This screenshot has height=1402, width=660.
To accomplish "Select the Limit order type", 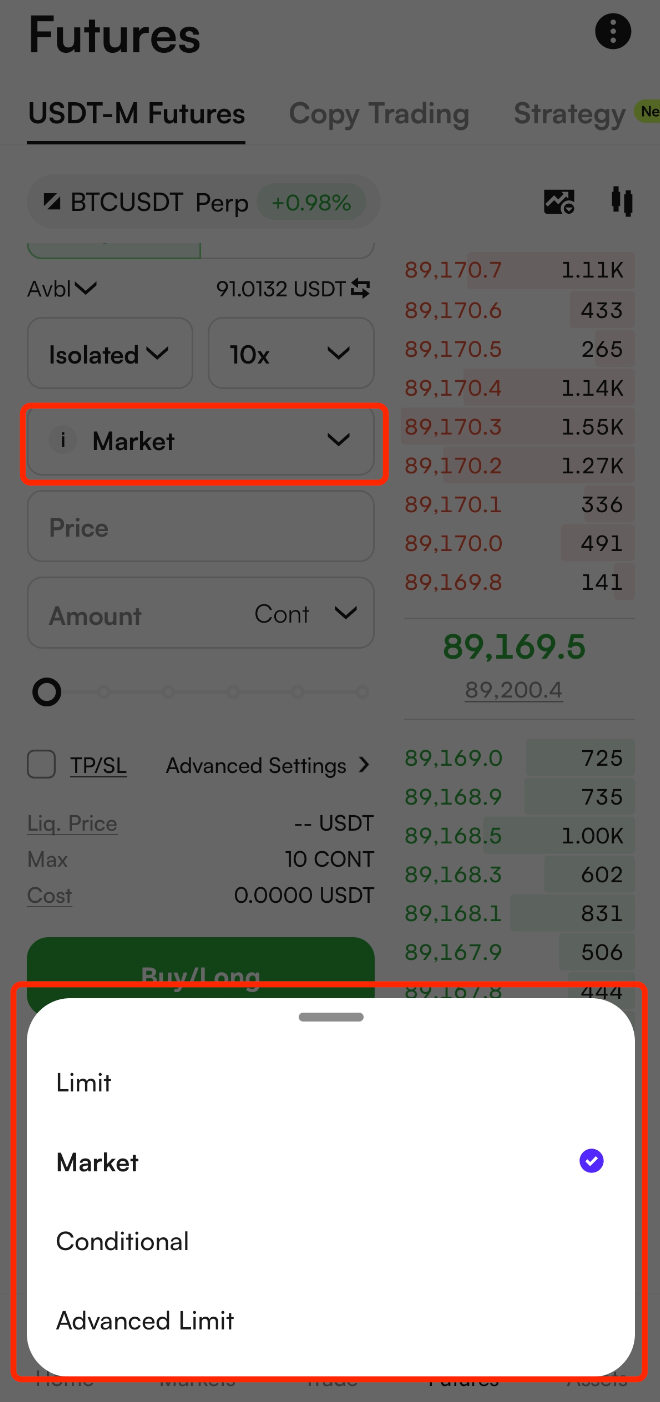I will (85, 1083).
